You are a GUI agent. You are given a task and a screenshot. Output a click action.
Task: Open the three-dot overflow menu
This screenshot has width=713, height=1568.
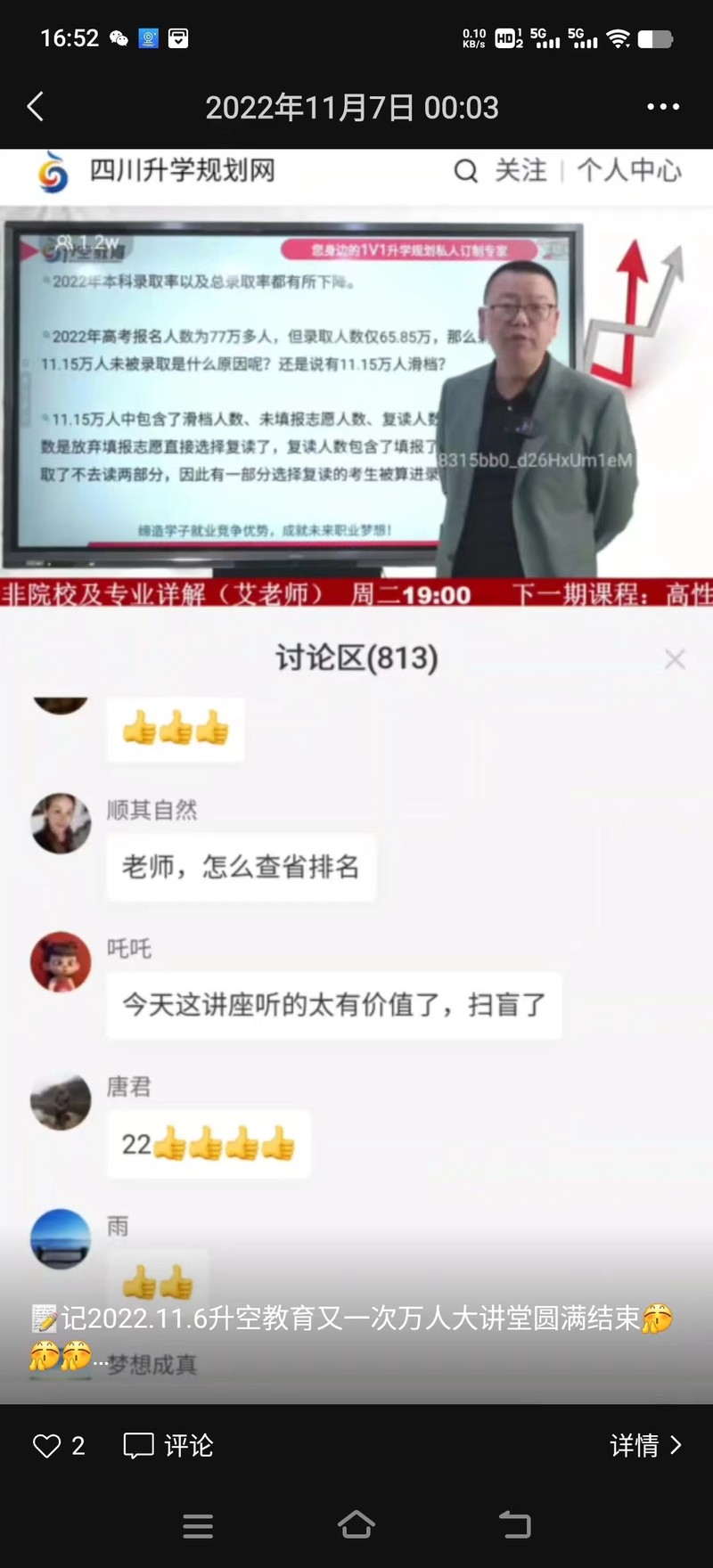click(663, 107)
